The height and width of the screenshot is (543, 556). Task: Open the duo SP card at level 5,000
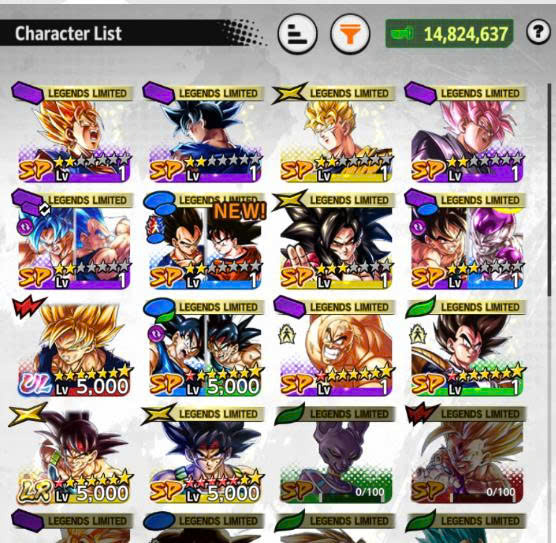point(205,347)
